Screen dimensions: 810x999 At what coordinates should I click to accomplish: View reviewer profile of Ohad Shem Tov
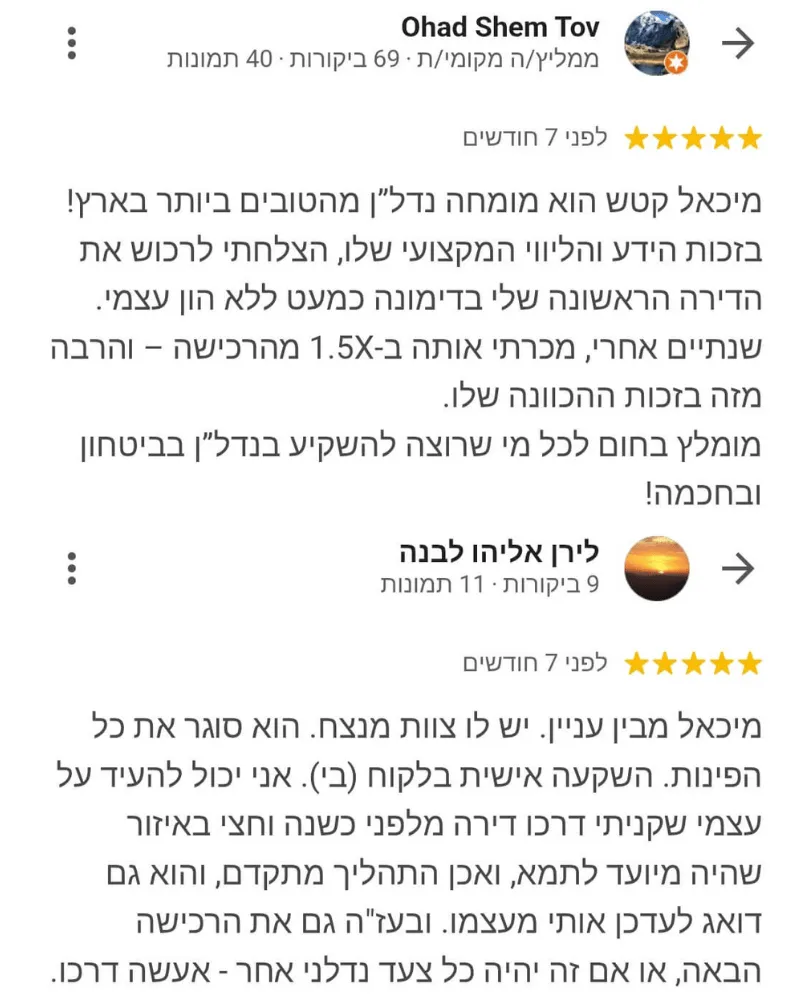[x=499, y=26]
